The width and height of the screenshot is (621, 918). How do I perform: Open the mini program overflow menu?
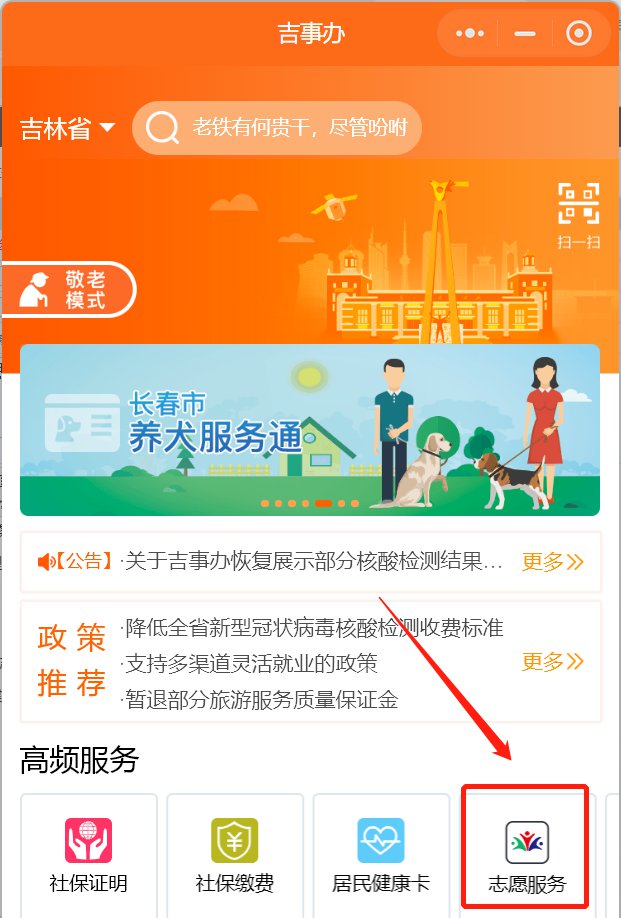[x=469, y=33]
